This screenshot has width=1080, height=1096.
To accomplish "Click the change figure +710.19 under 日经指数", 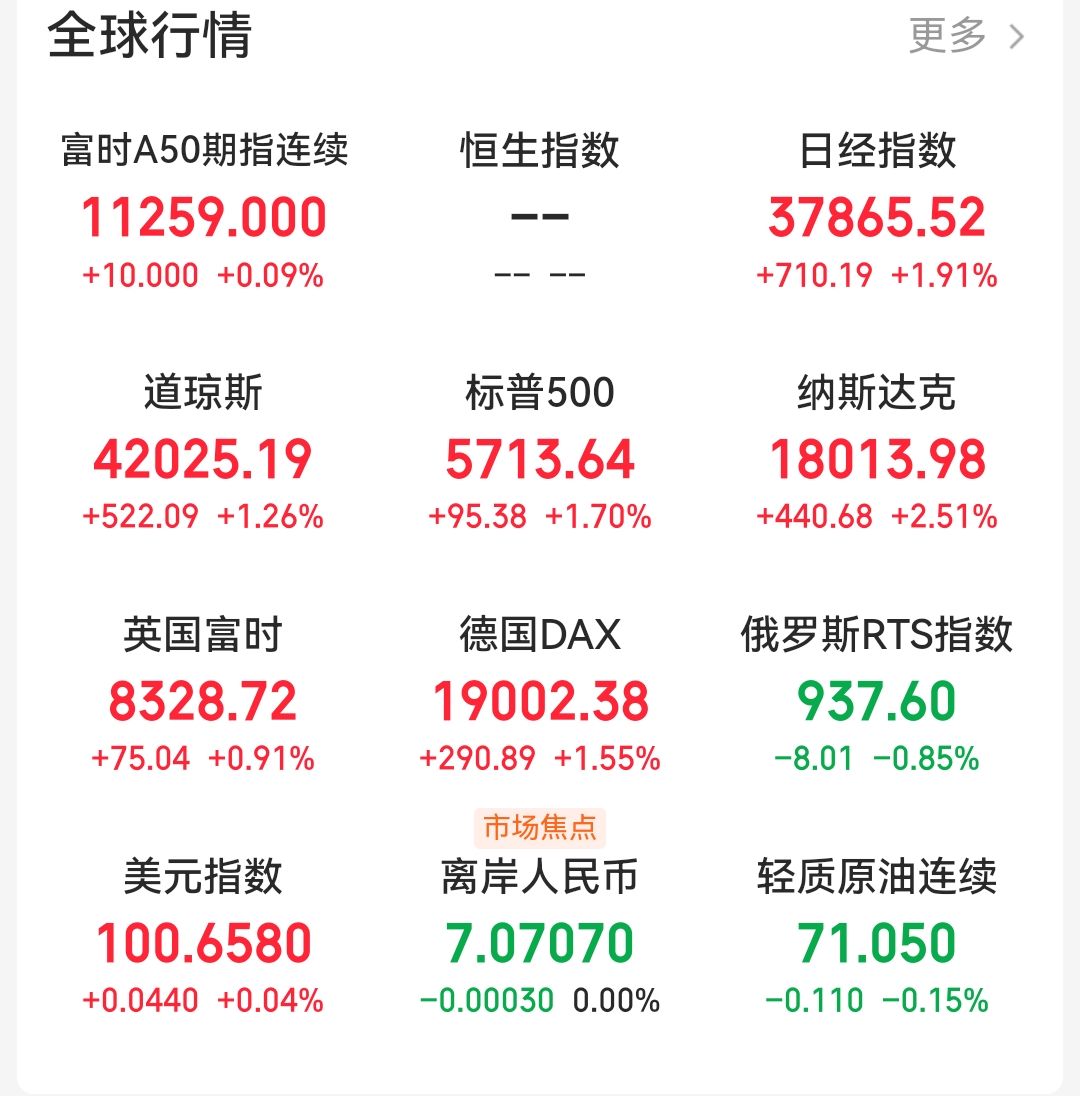I will [x=812, y=275].
